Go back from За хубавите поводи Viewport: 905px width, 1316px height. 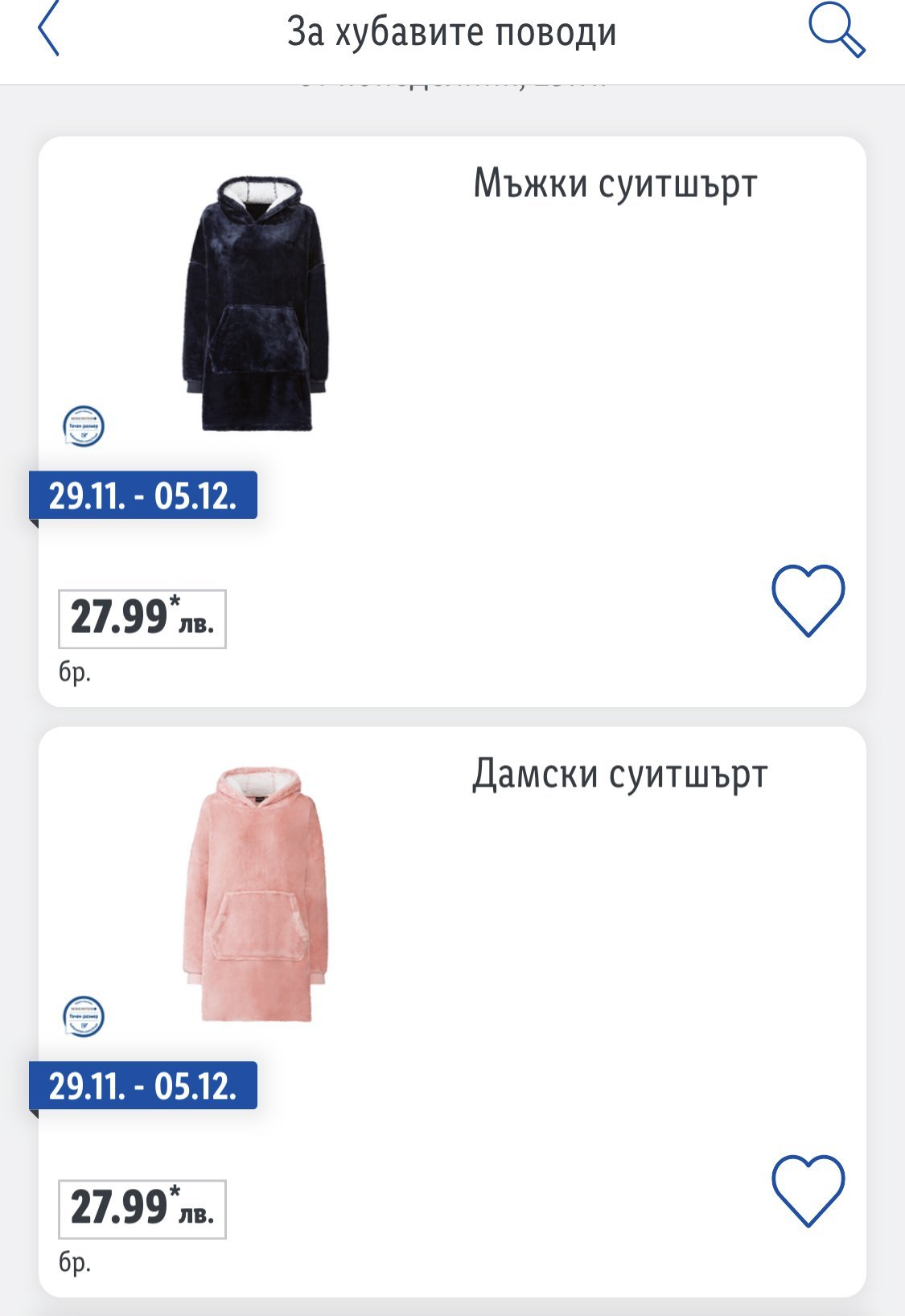(49, 30)
